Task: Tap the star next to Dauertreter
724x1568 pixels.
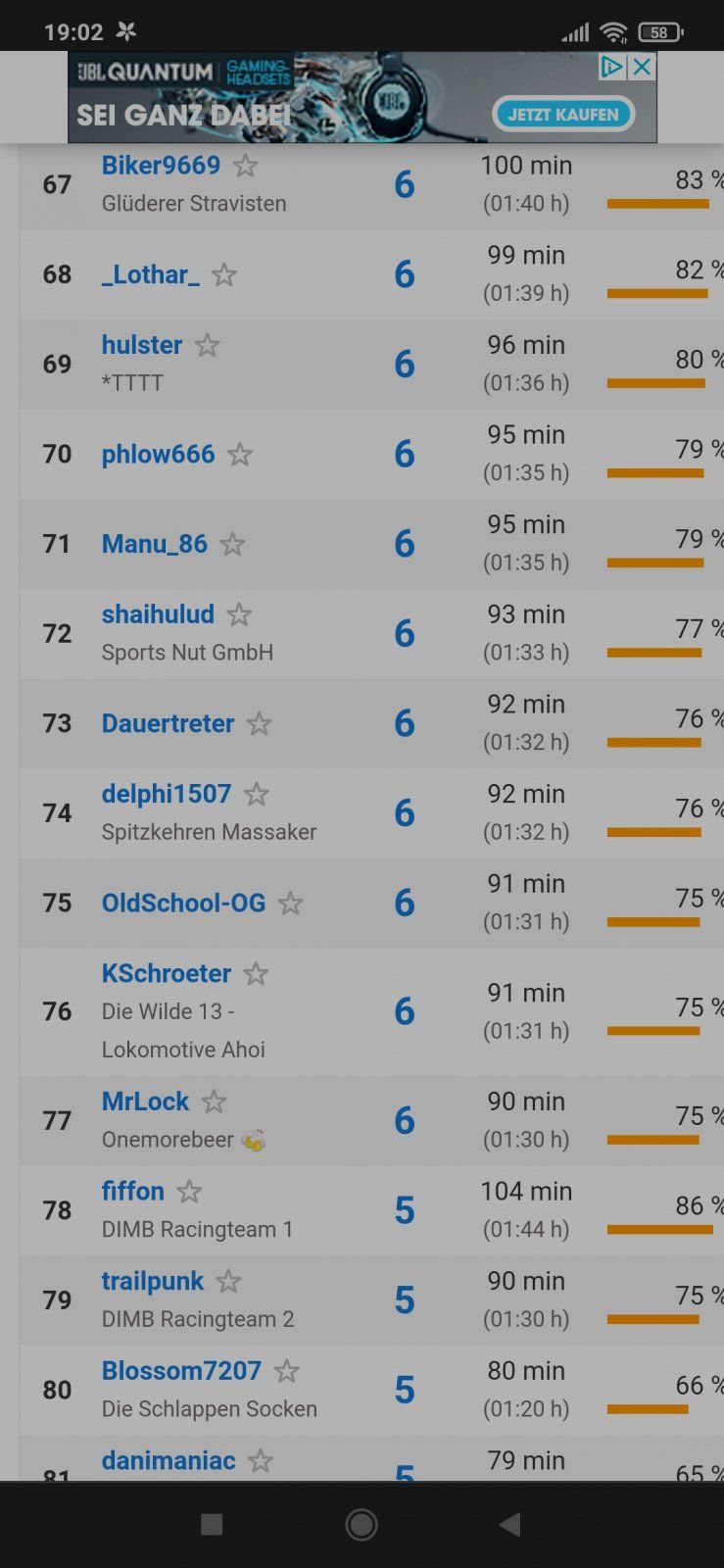Action: 259,723
